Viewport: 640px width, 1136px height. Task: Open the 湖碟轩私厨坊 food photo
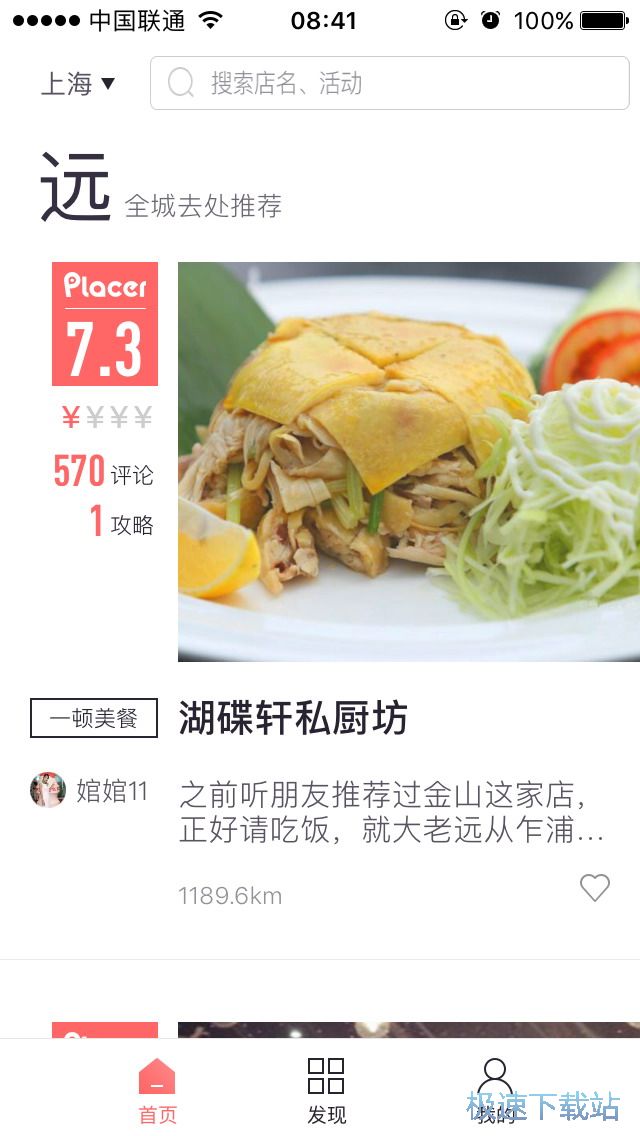click(x=408, y=461)
